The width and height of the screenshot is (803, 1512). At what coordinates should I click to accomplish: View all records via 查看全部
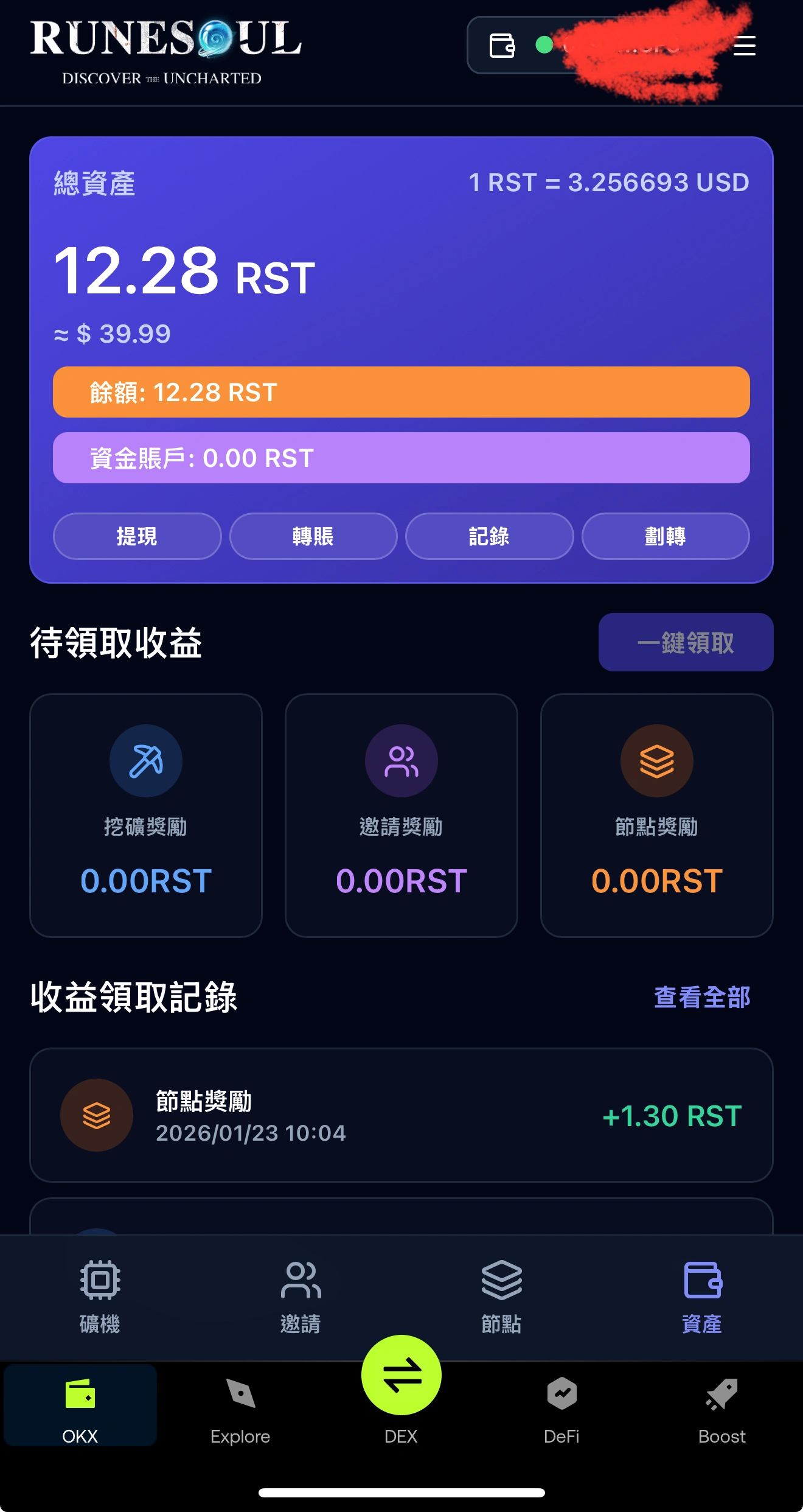(701, 998)
